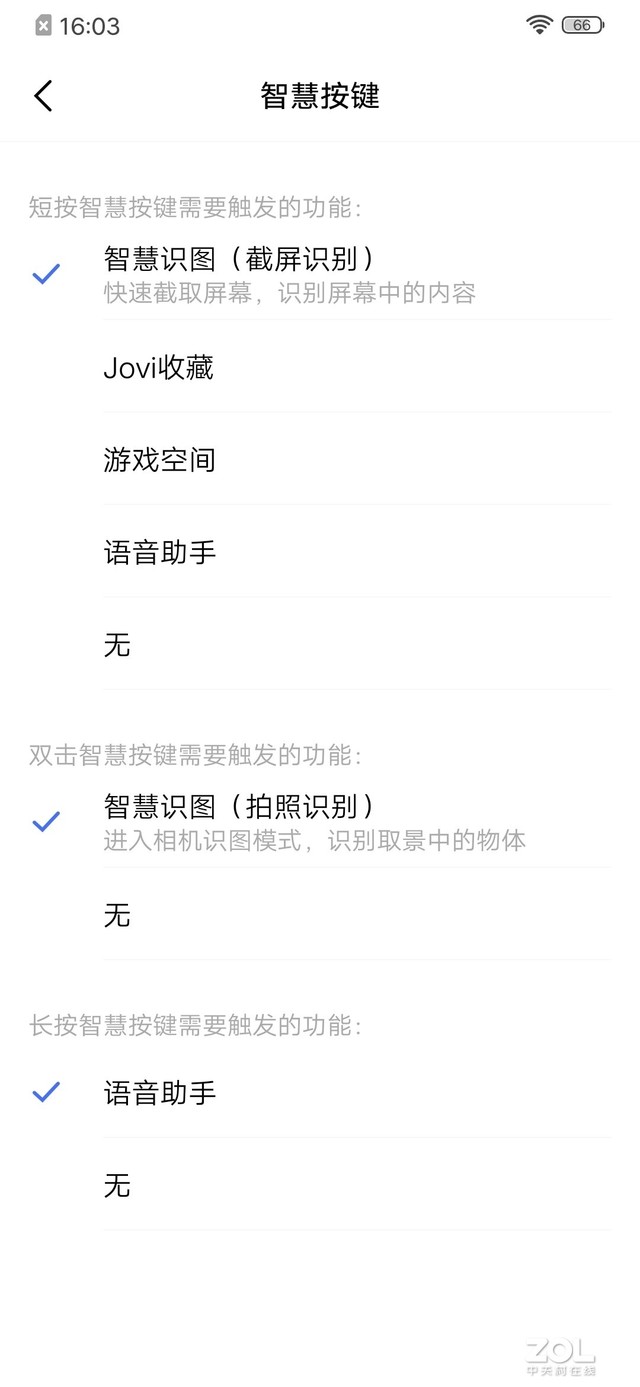Viewport: 640px width, 1387px height.
Task: Select 智慧识图（拍照识别）for double tap
Action: 320,821
